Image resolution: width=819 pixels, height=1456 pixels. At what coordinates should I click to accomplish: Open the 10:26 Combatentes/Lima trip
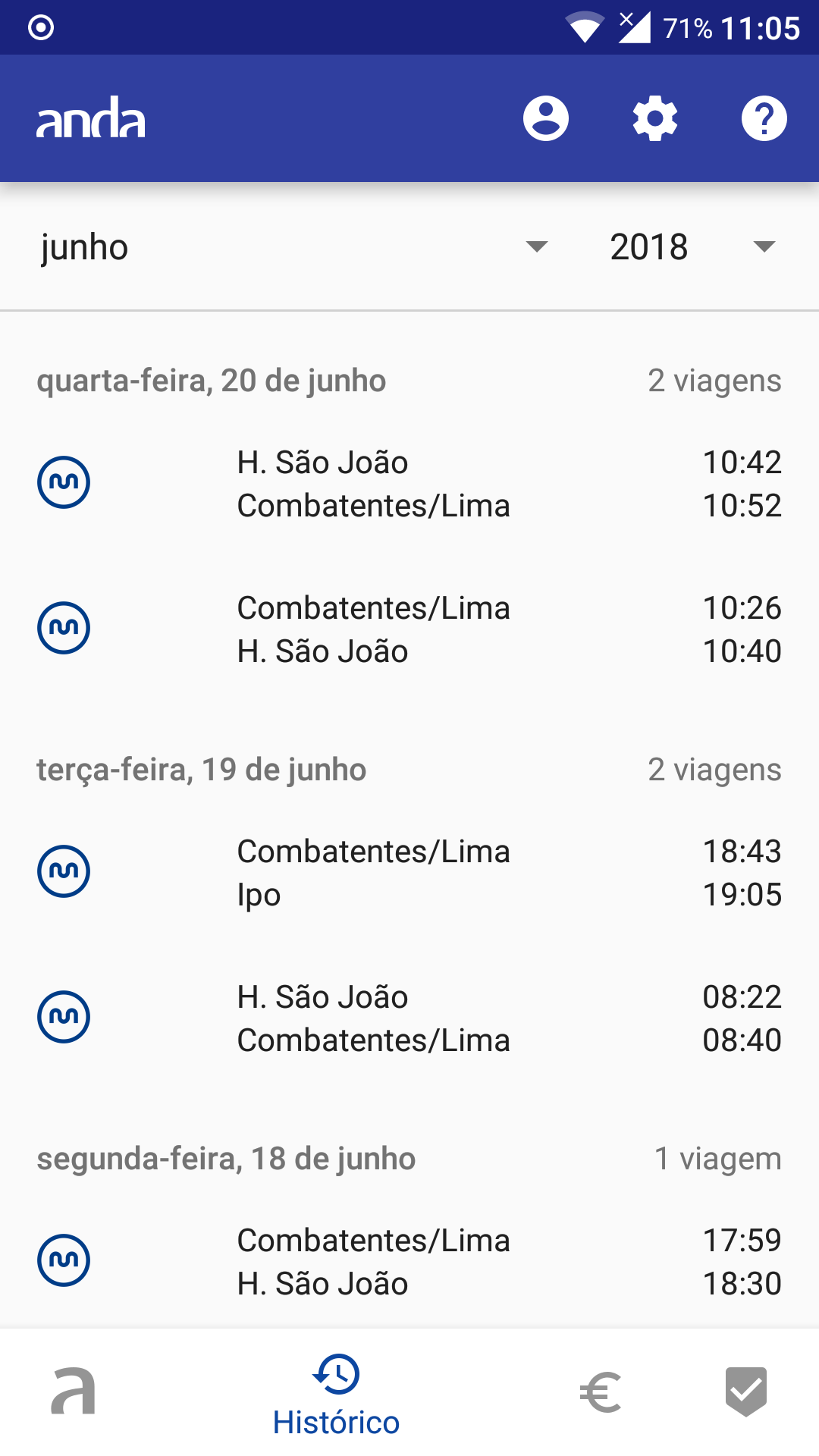coord(409,629)
